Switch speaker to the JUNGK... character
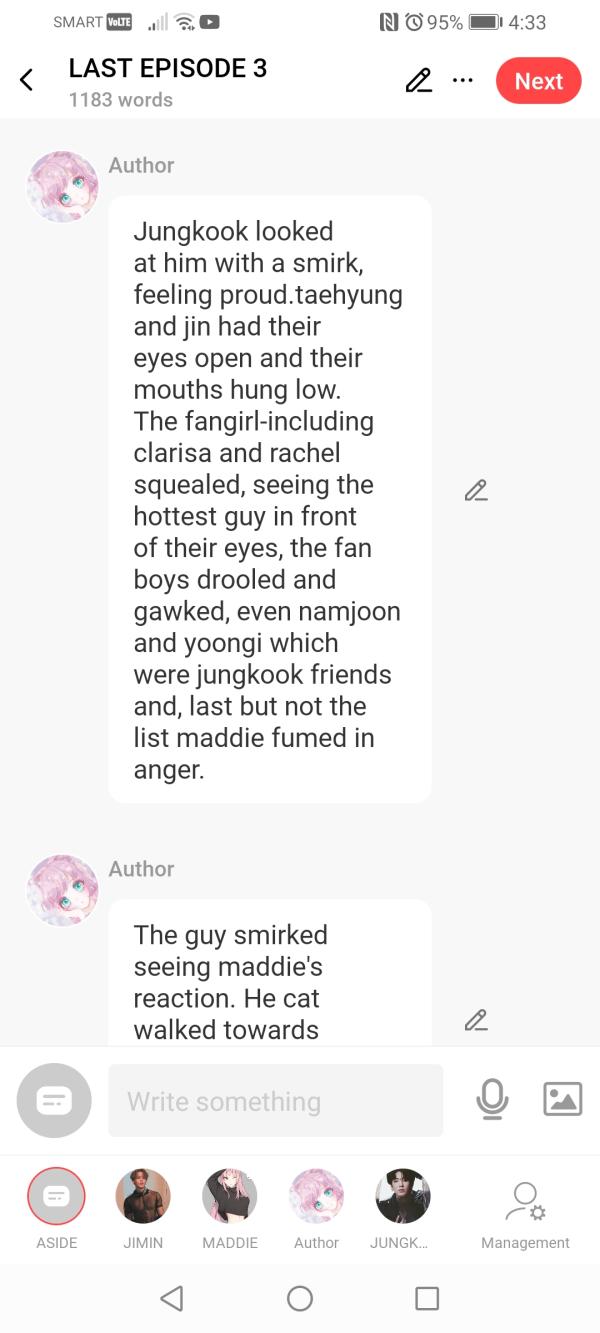This screenshot has width=600, height=1333. click(402, 1197)
